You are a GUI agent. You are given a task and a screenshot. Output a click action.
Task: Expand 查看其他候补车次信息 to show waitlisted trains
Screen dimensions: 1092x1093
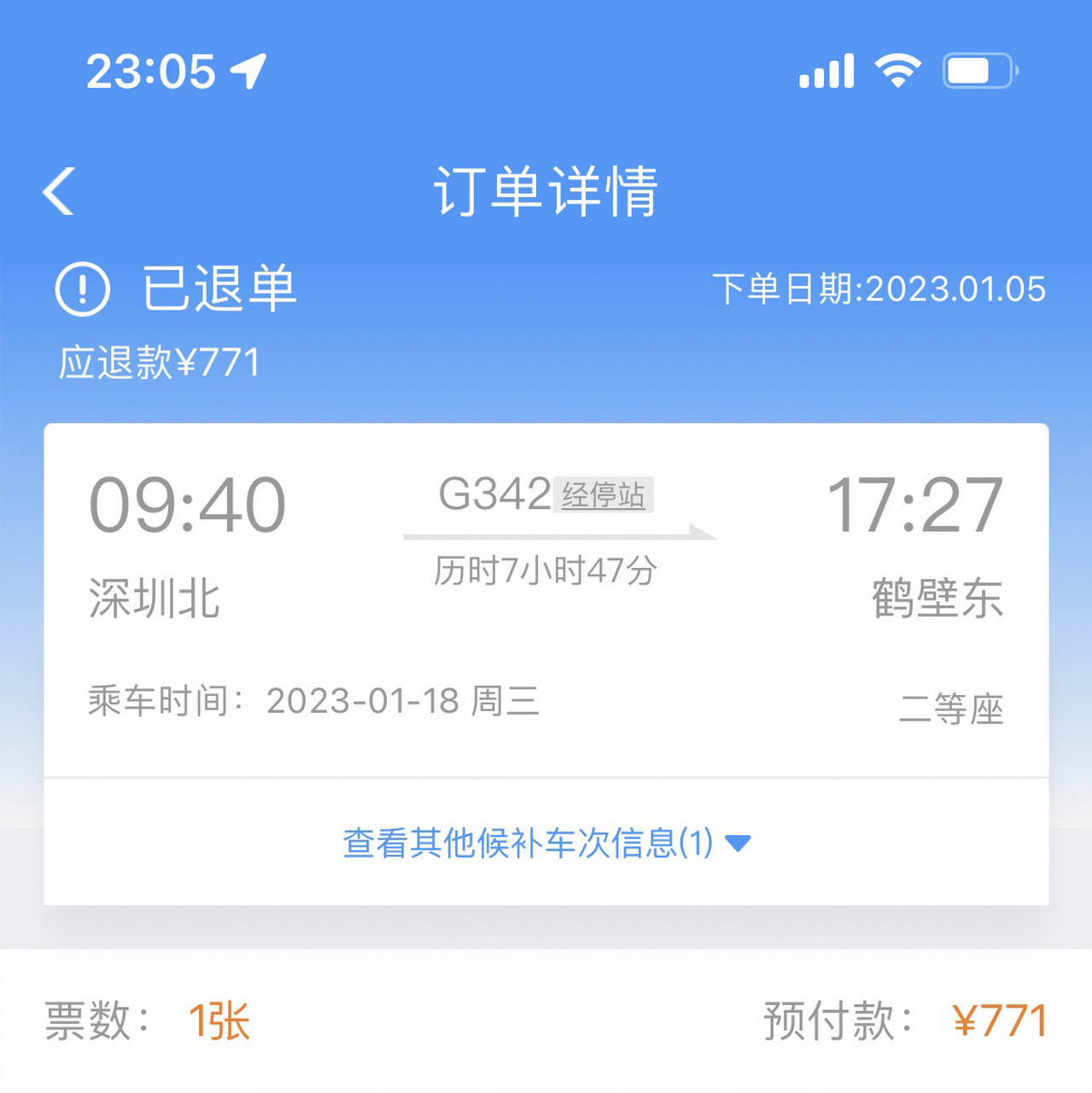coord(525,843)
